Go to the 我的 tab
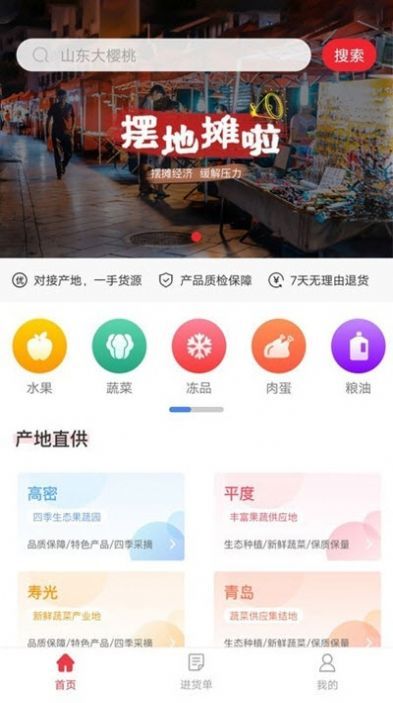Image resolution: width=393 pixels, height=703 pixels. coord(327,672)
